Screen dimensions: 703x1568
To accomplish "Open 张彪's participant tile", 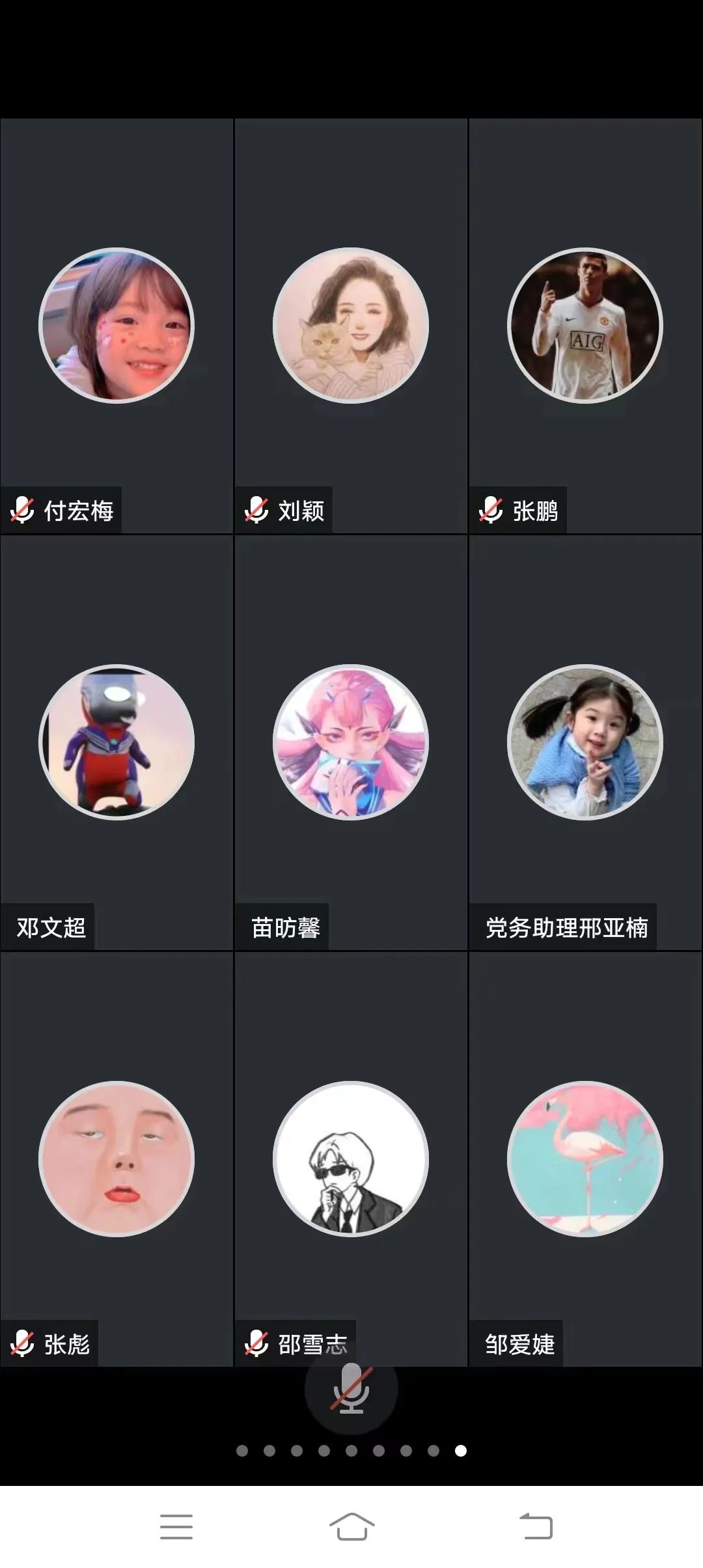I will [x=117, y=1159].
